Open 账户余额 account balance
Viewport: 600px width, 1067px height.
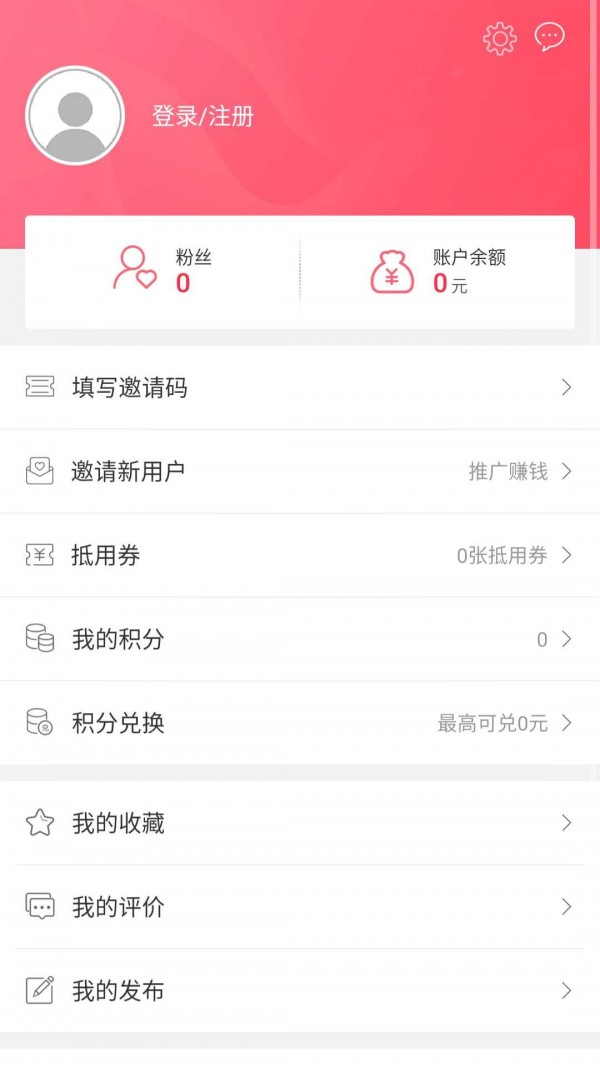pos(436,271)
